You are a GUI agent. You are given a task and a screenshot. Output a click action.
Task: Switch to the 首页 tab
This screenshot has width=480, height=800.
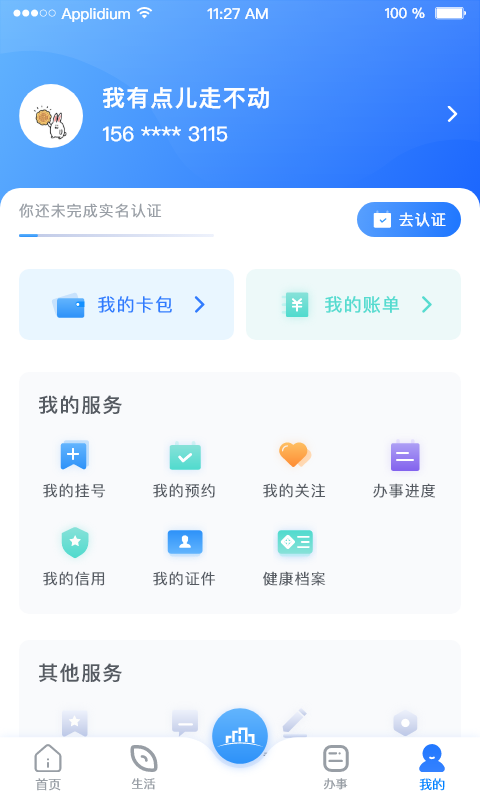[48, 767]
